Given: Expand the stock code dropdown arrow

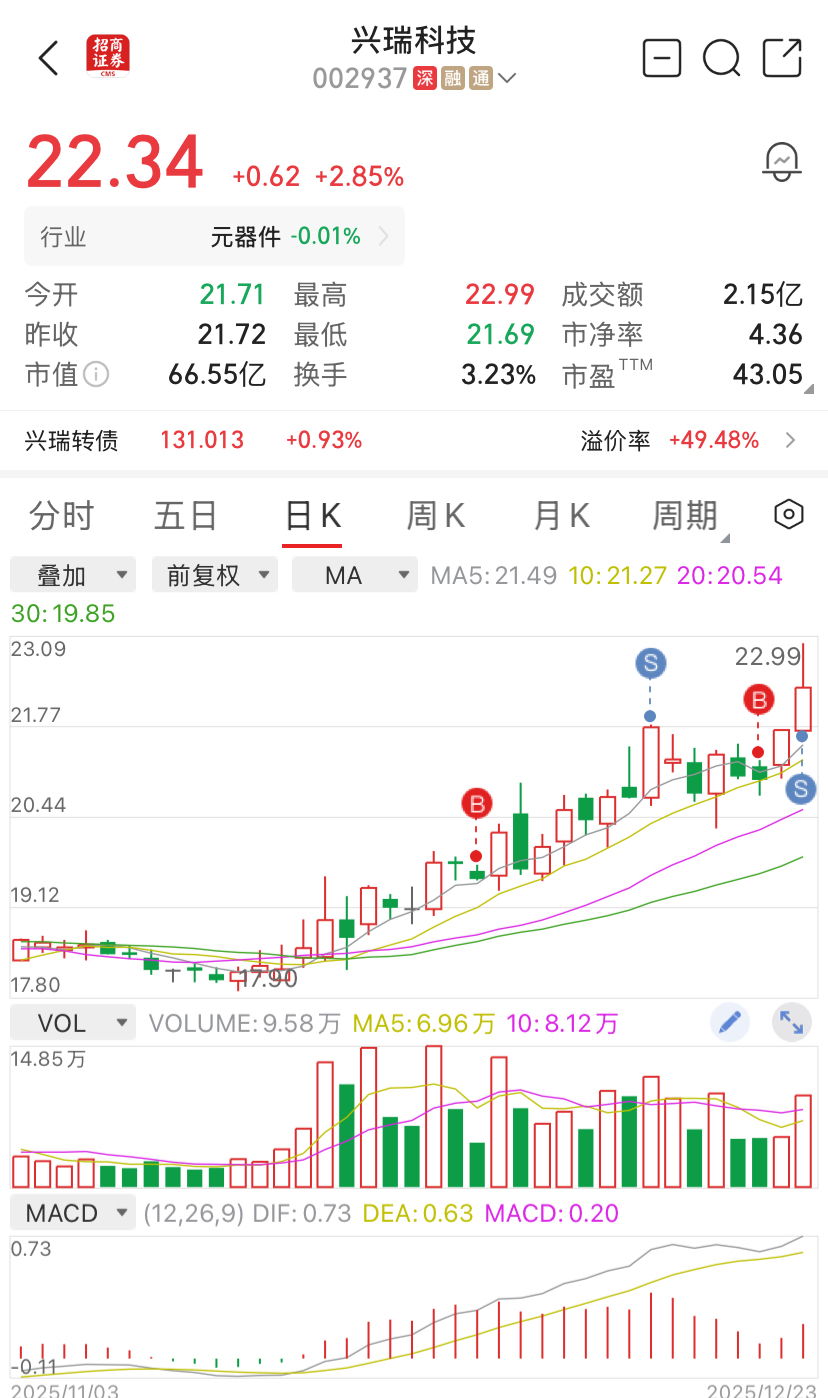Looking at the screenshot, I should [x=506, y=78].
